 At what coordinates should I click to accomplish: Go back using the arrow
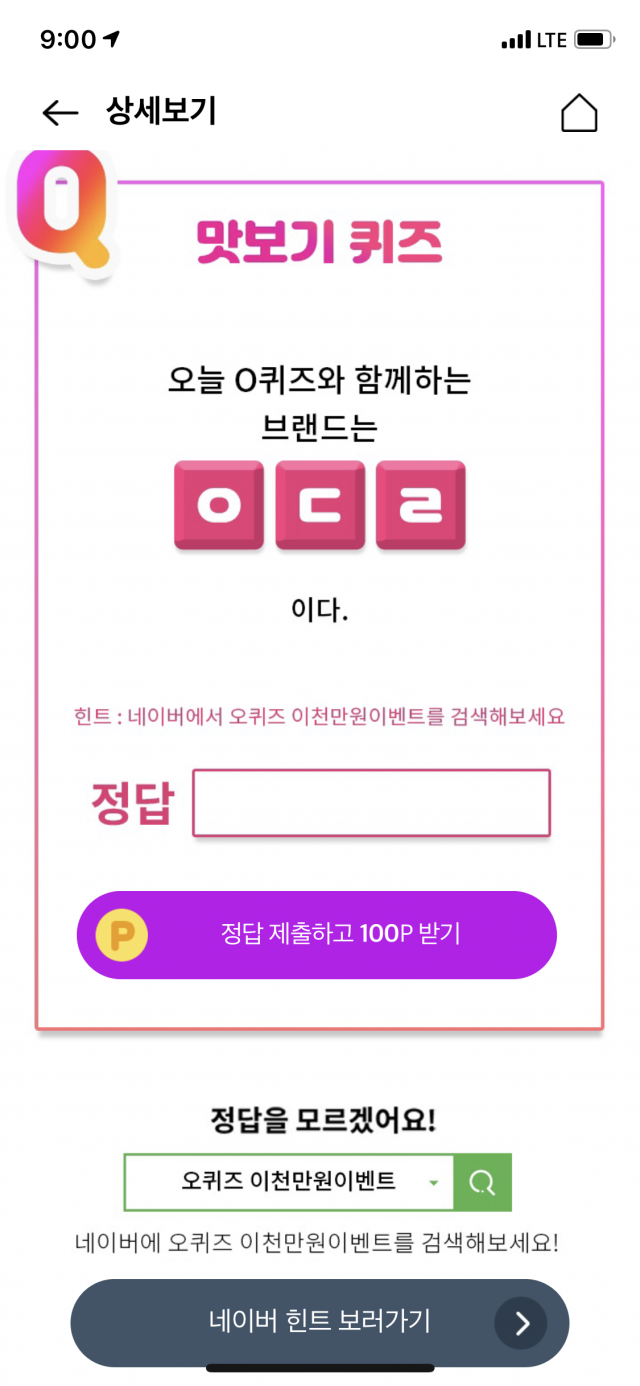click(60, 113)
